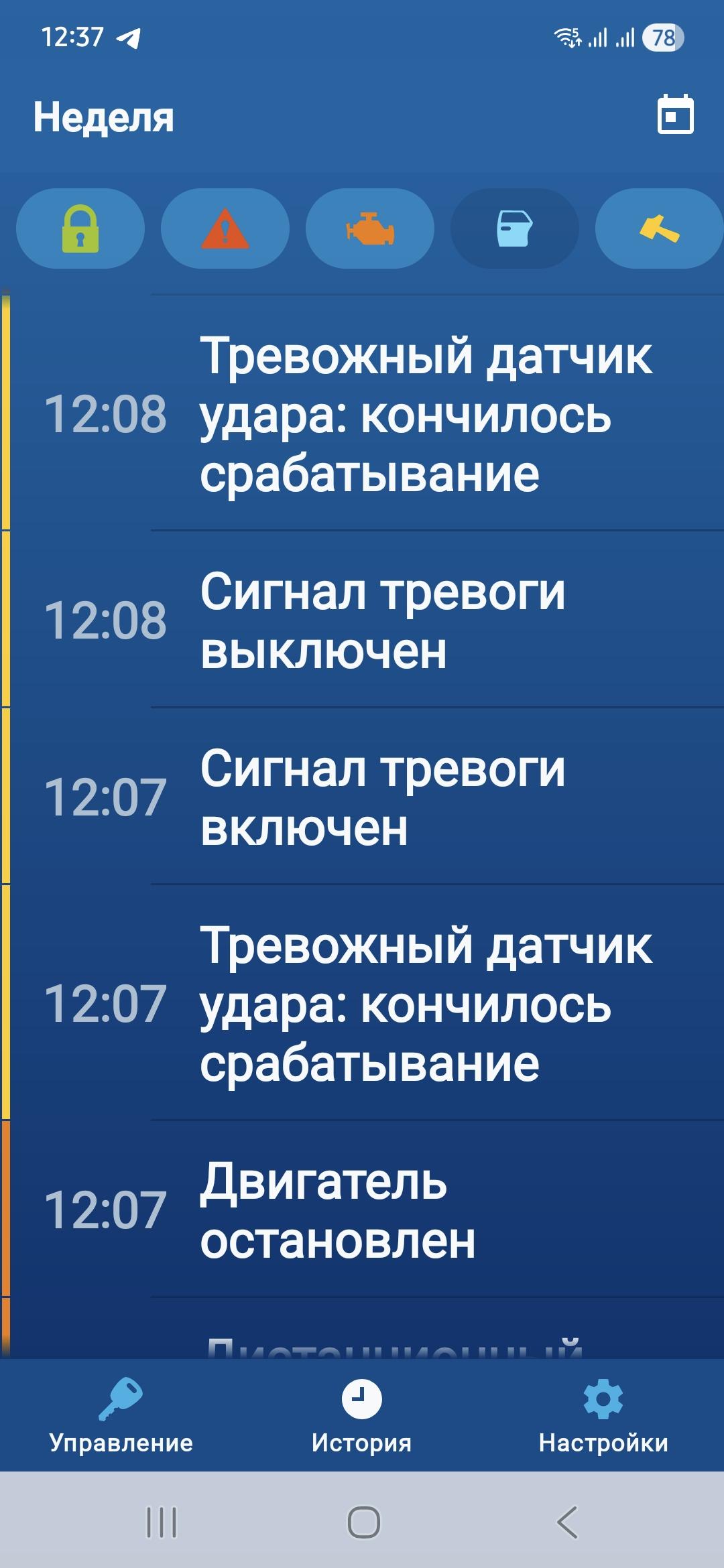Go to the home screen

pyautogui.click(x=363, y=1522)
